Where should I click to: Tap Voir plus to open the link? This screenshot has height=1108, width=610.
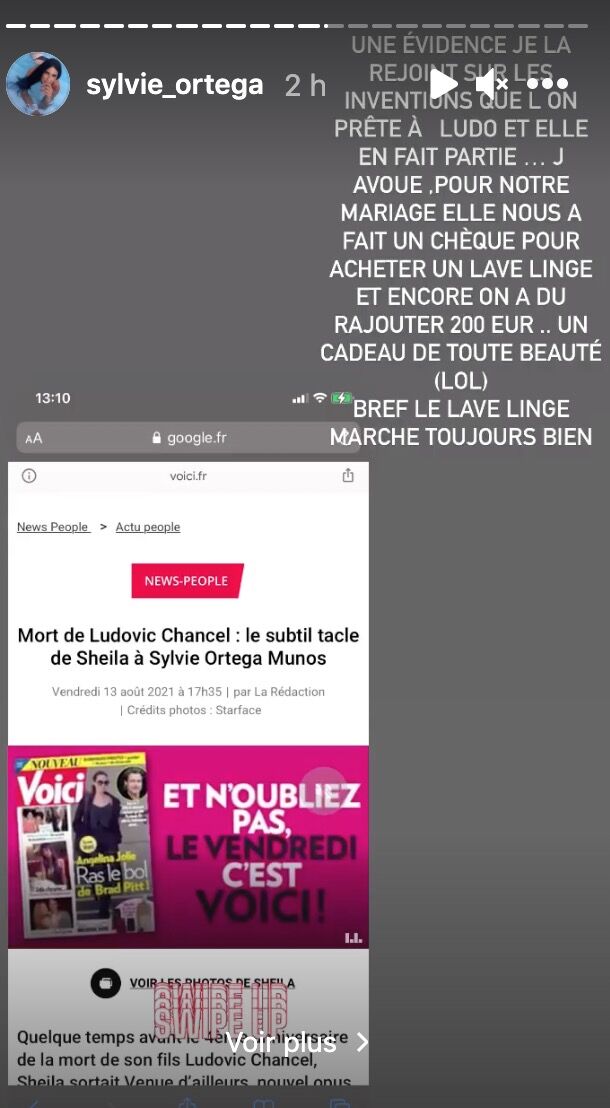pyautogui.click(x=296, y=1042)
